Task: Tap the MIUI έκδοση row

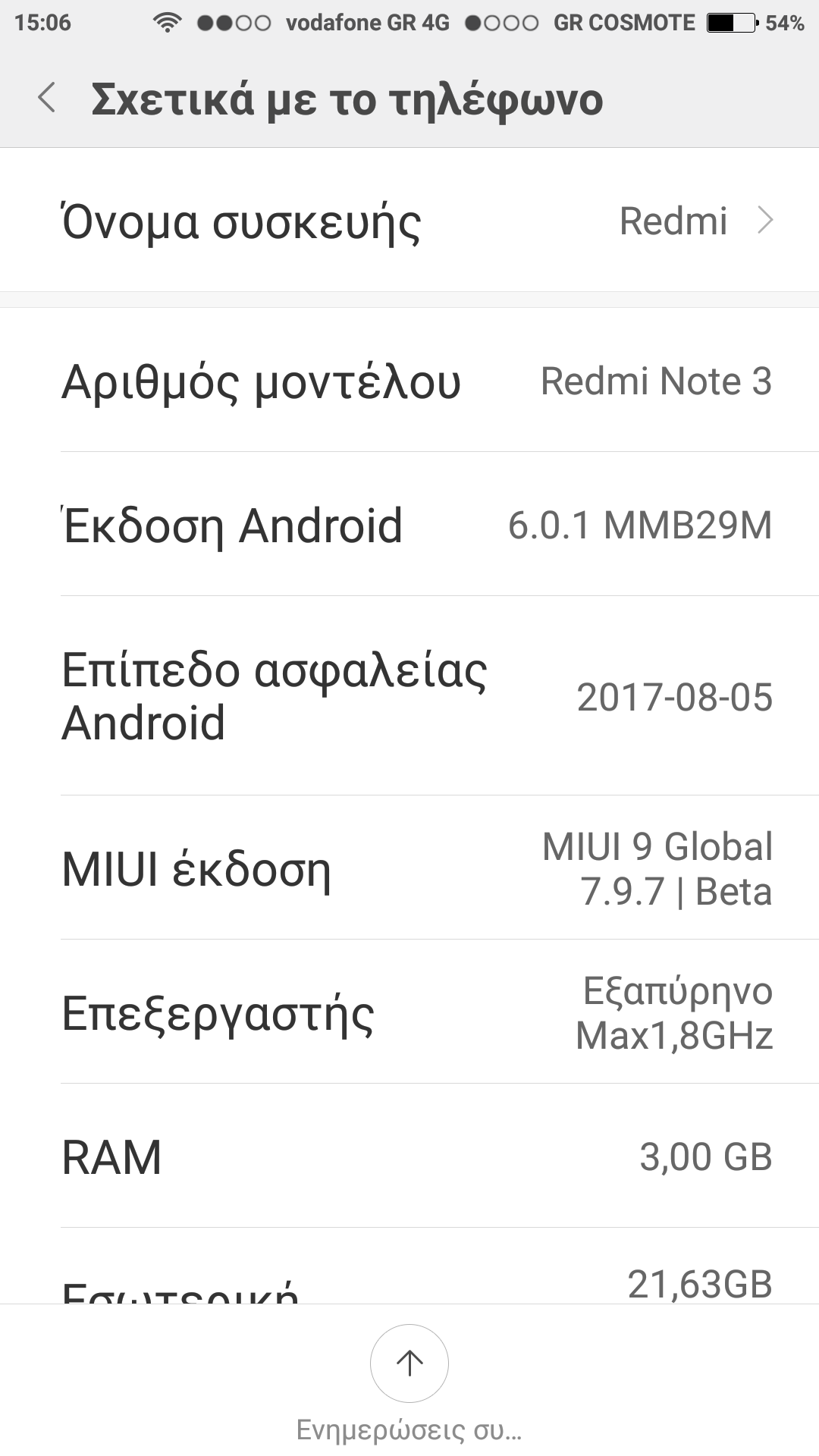Action: 409,868
